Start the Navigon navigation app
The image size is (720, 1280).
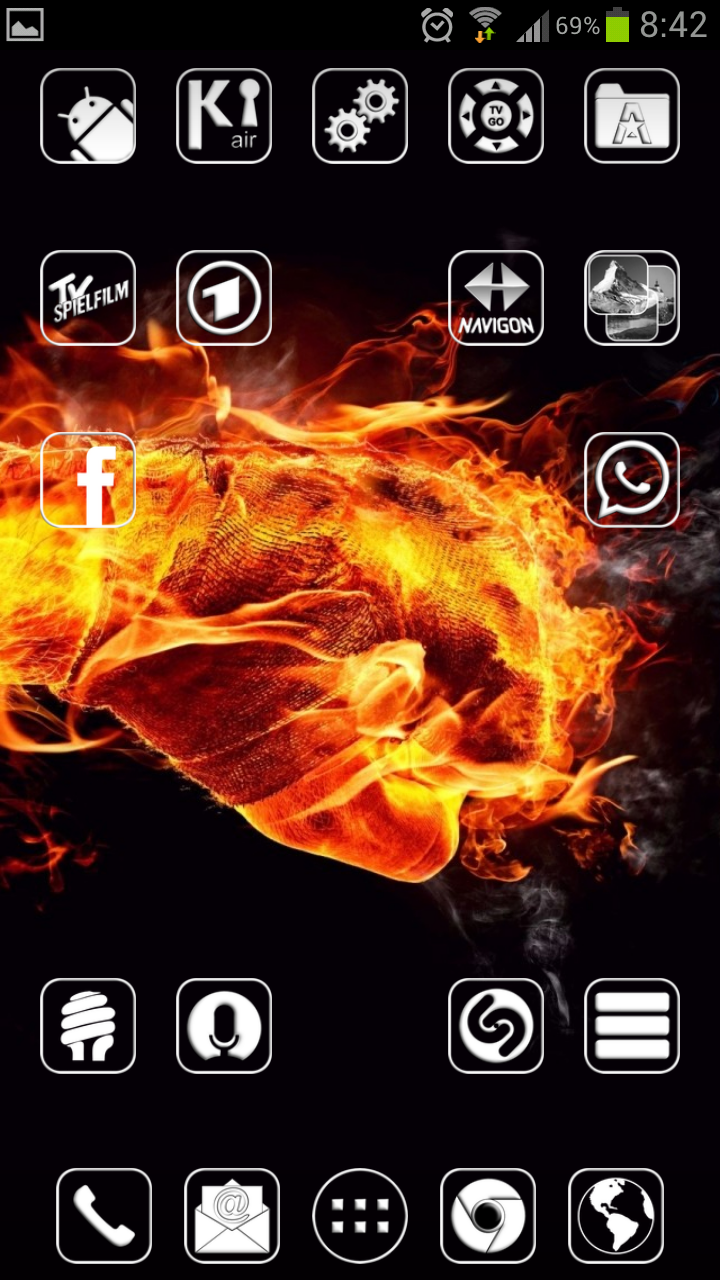point(496,298)
